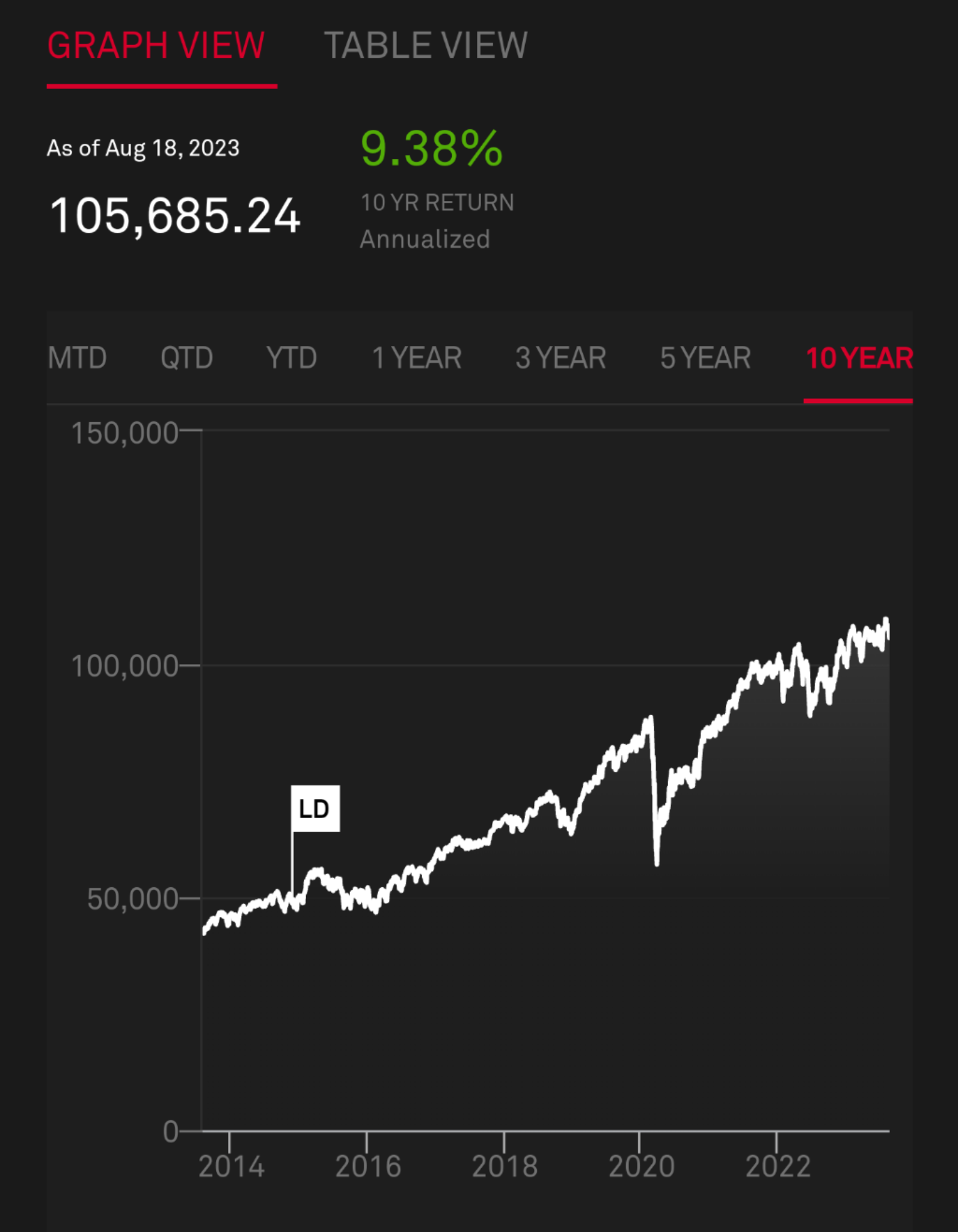Viewport: 958px width, 1232px height.
Task: Switch to Table View tab
Action: click(425, 46)
